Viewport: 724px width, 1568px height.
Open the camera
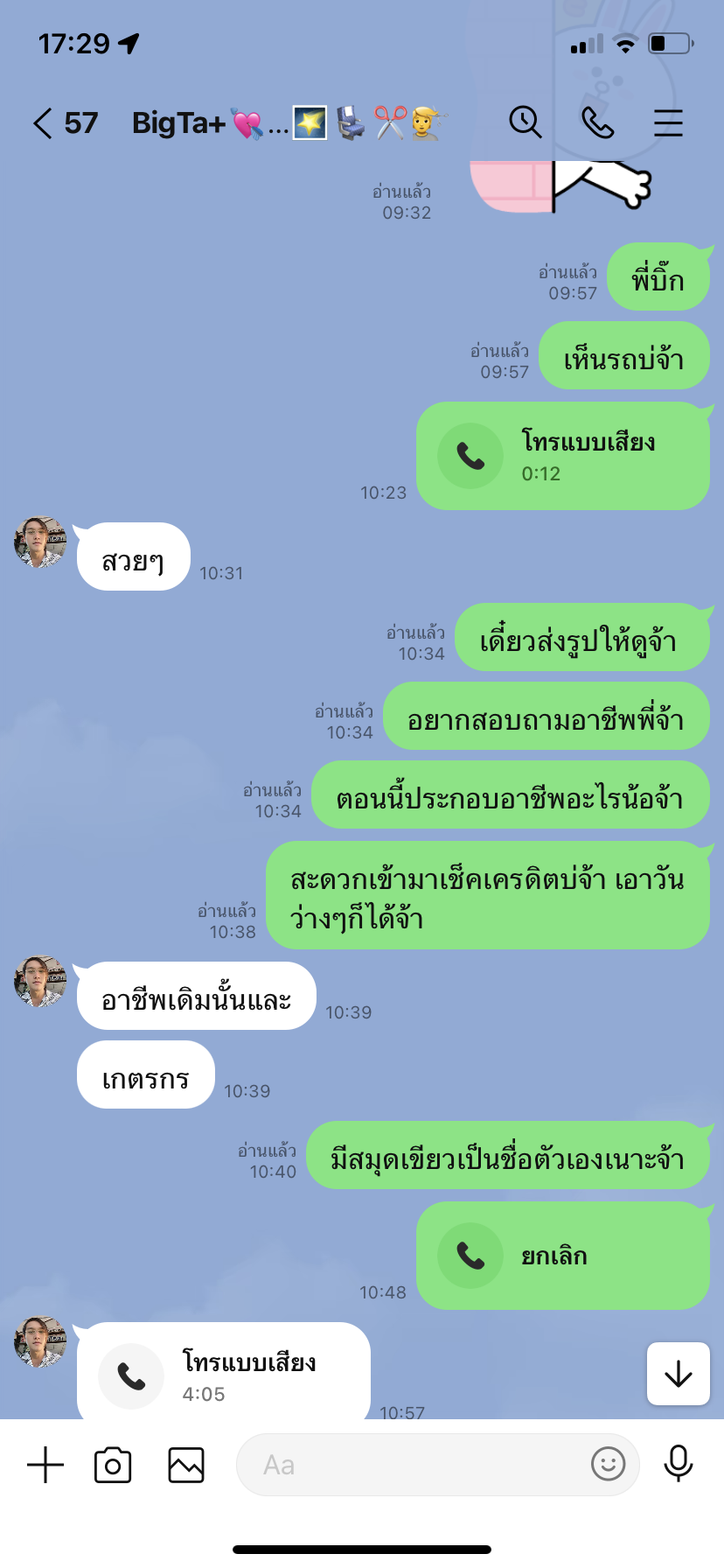(113, 1464)
